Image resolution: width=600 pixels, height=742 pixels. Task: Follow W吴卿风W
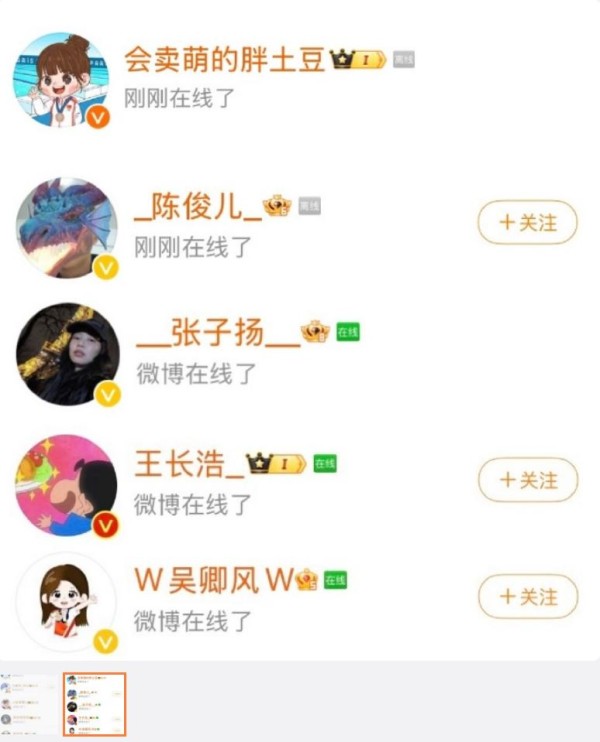(527, 597)
